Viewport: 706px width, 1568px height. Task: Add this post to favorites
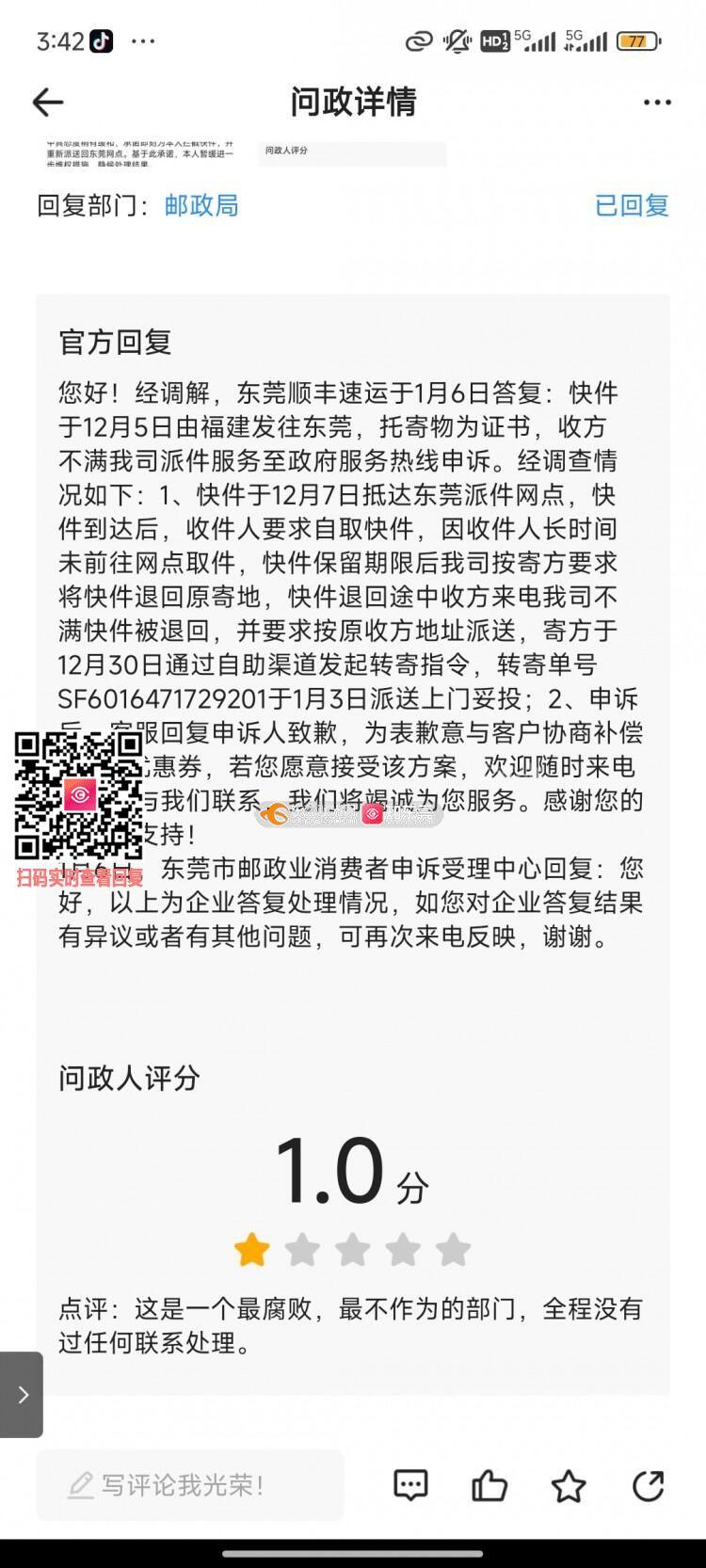[569, 1486]
